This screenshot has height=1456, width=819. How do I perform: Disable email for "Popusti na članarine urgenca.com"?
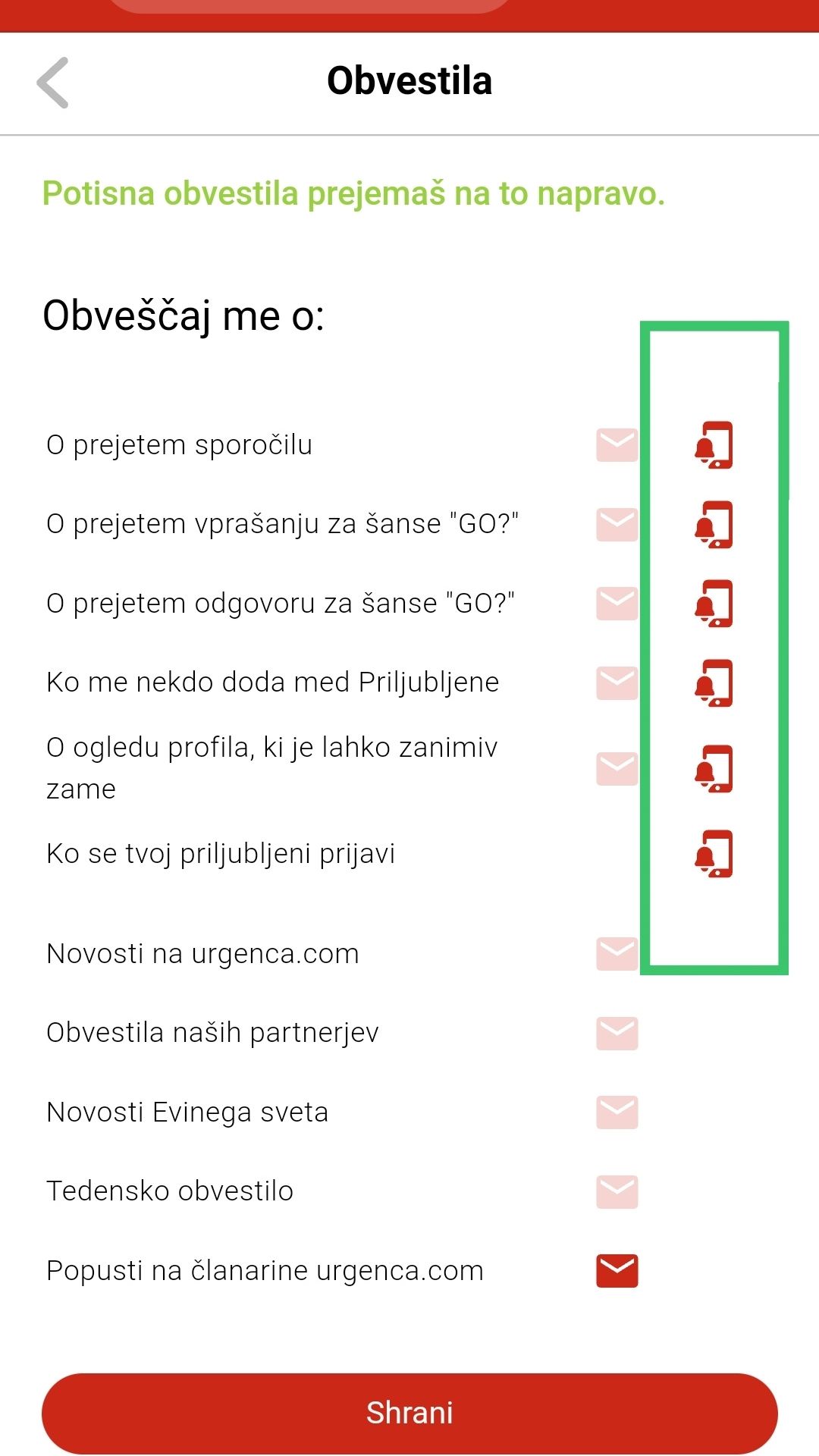(617, 1271)
